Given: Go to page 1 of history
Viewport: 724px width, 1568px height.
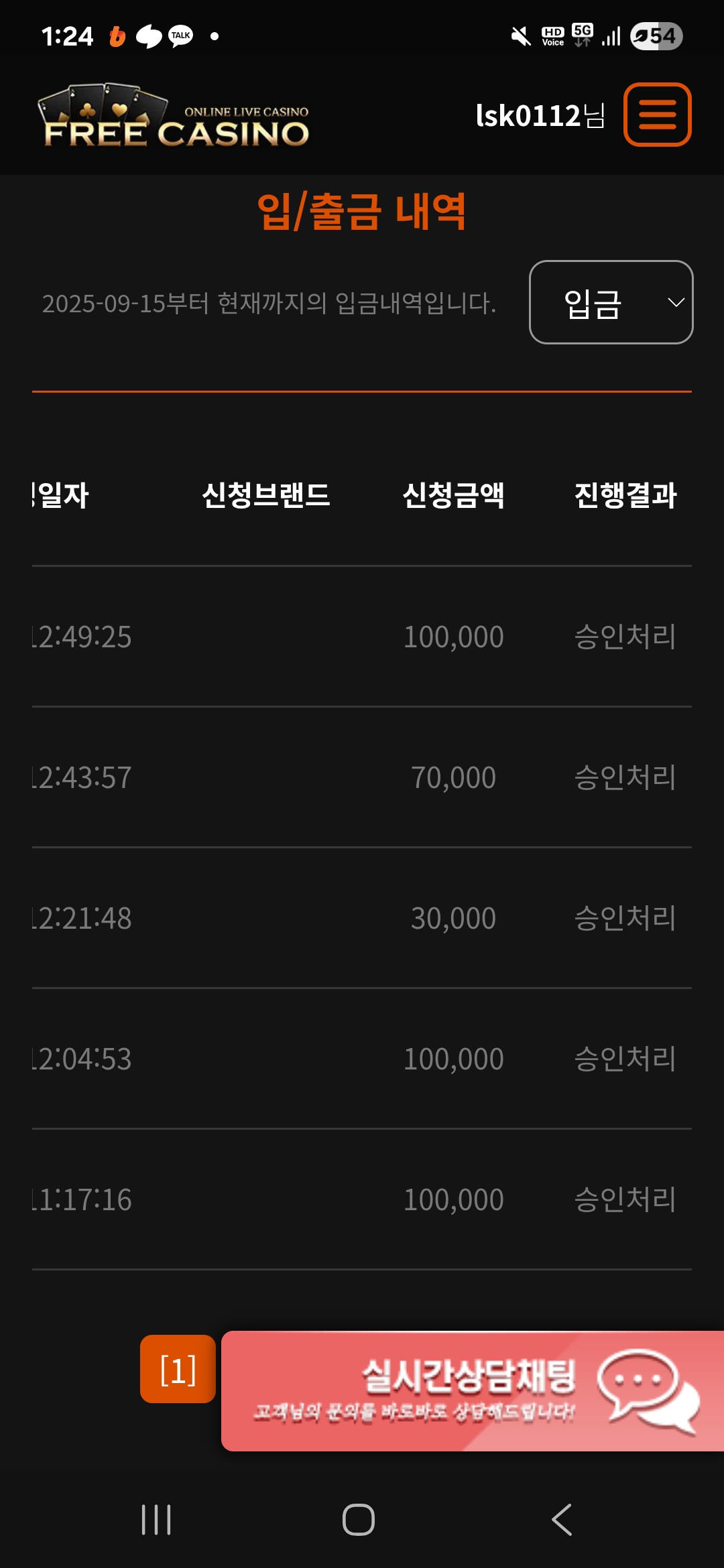Looking at the screenshot, I should 178,1369.
